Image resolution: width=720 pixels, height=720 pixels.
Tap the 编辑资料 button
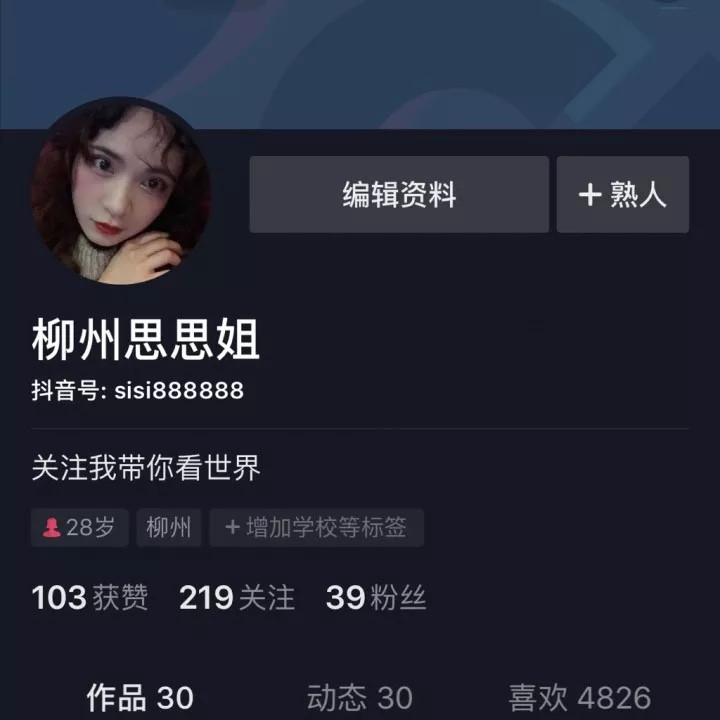[399, 194]
